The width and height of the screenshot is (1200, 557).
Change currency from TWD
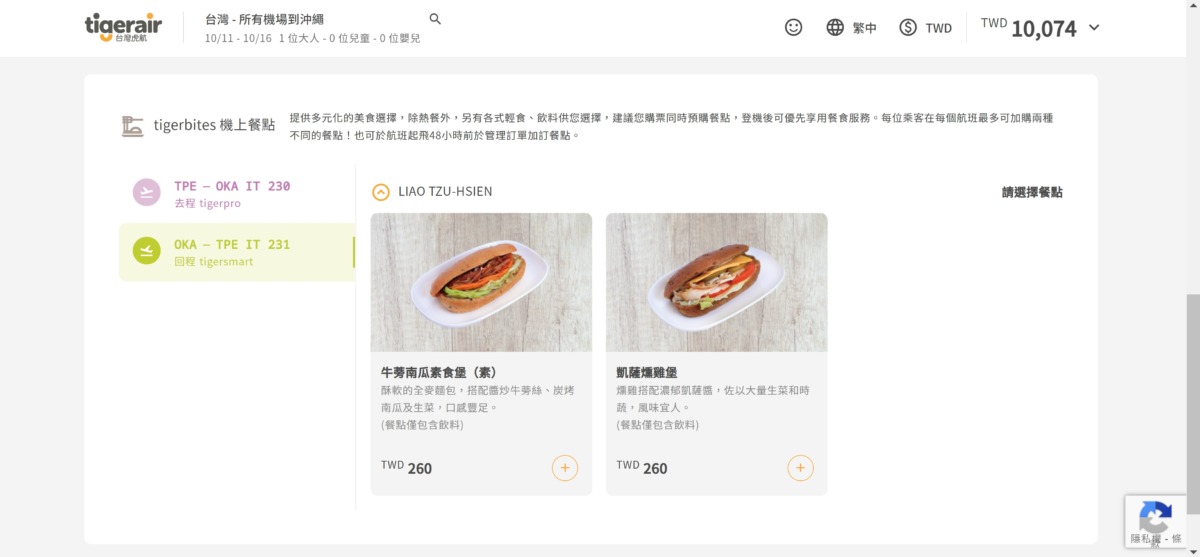click(x=925, y=28)
